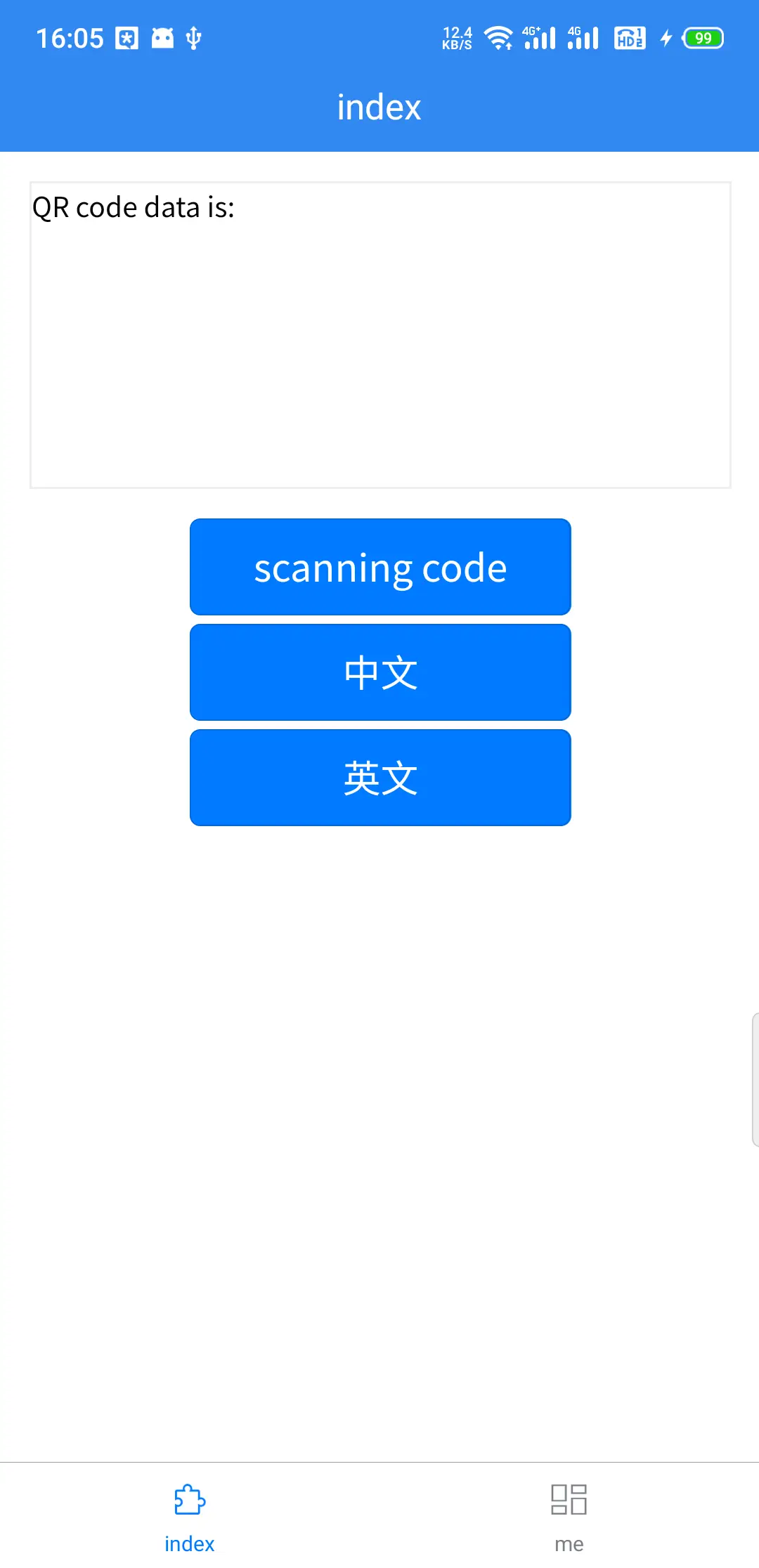Screen dimensions: 759x1568
Task: Focus the QR code data text box
Action: click(380, 335)
